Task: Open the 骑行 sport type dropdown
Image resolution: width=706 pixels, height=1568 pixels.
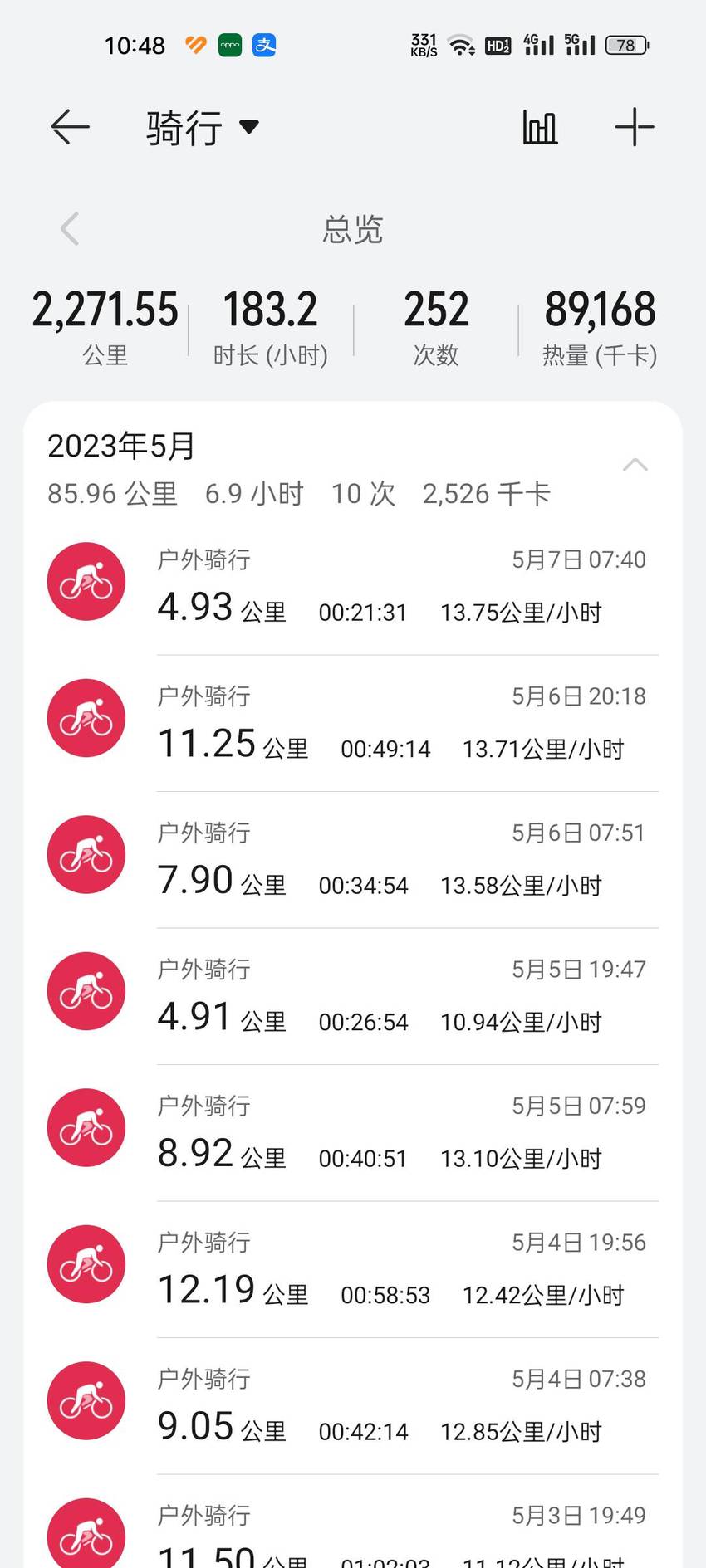Action: pyautogui.click(x=203, y=128)
